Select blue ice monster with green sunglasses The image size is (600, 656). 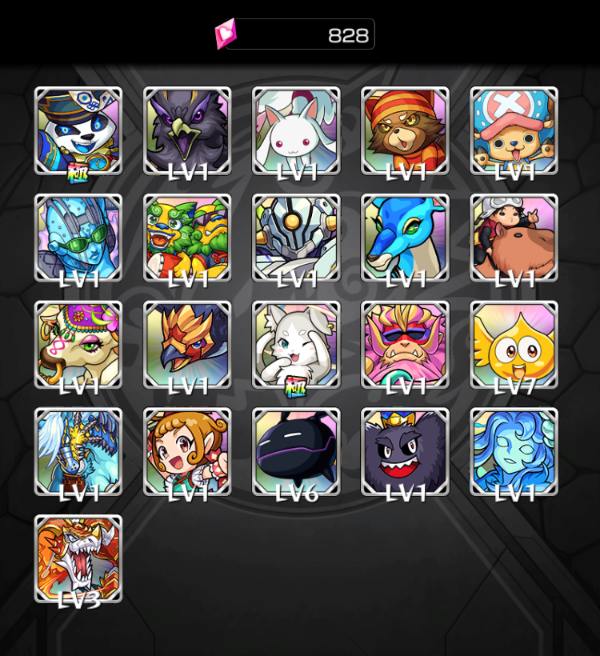[x=78, y=238]
